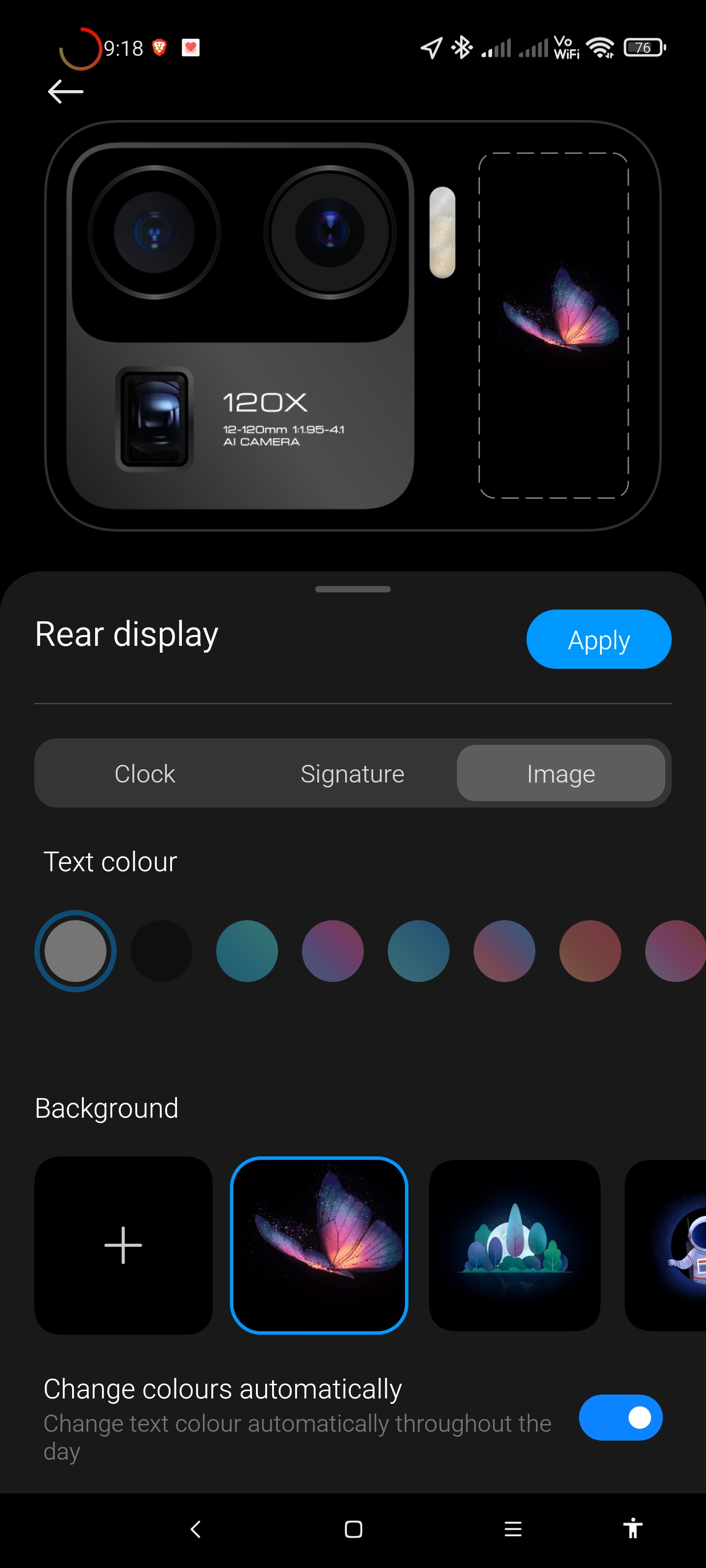Choose the black text colour swatch
This screenshot has height=1568, width=706.
(161, 951)
